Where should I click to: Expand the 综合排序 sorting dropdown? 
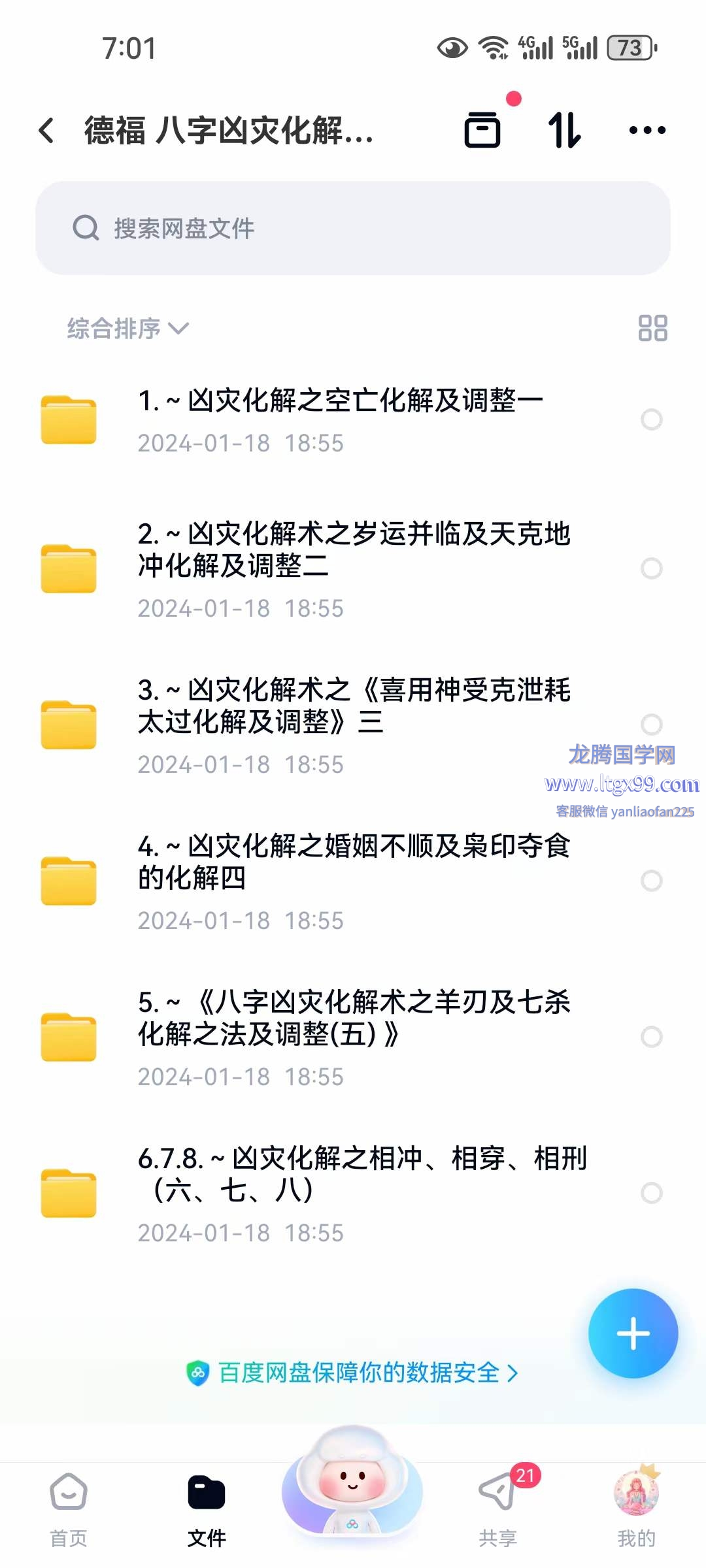pos(127,328)
